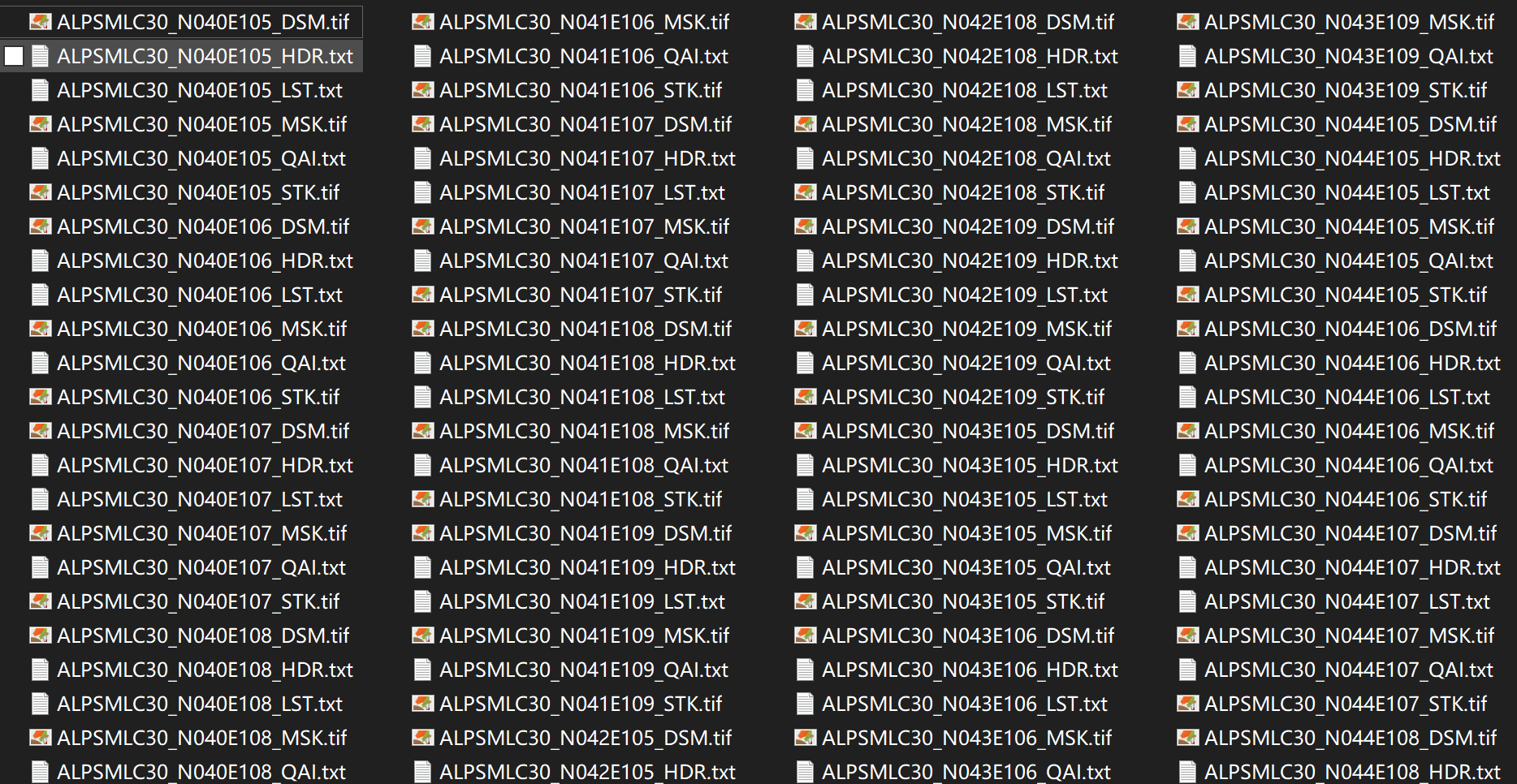
Task: Select ALPSMLC30_N041E108_STK.tif
Action: (580, 499)
